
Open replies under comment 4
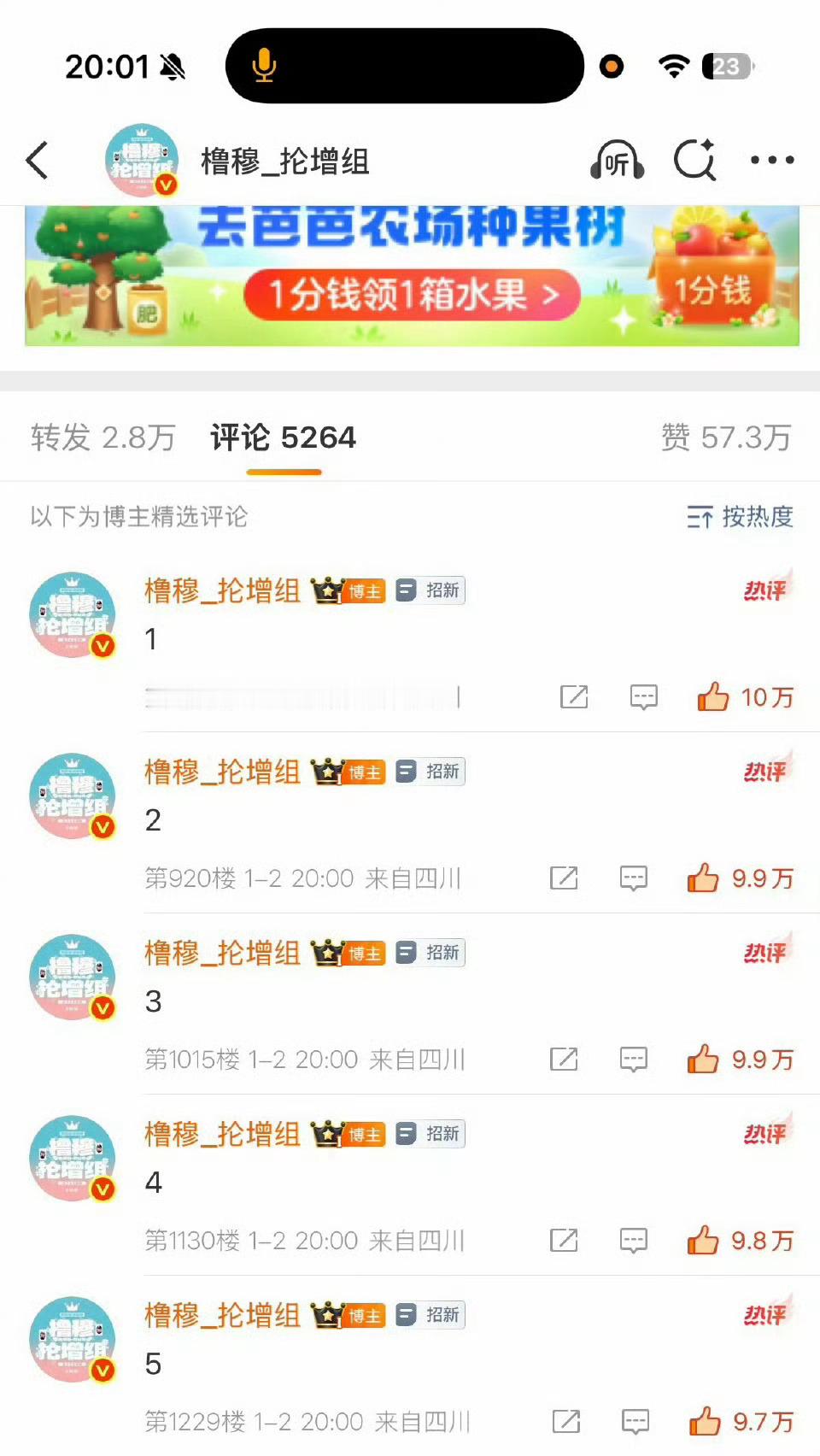(x=633, y=1241)
